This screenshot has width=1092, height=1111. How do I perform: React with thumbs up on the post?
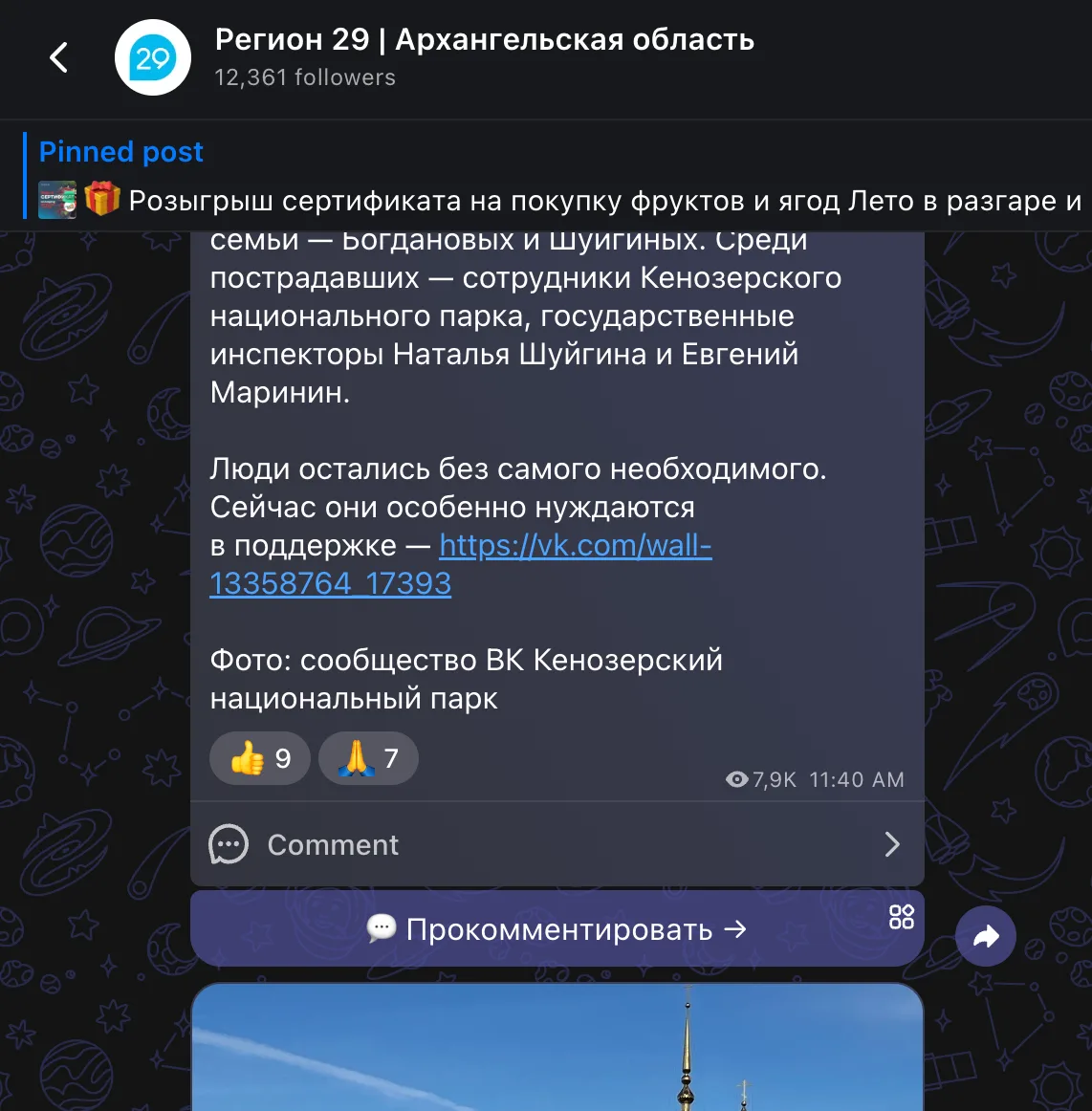pos(260,758)
